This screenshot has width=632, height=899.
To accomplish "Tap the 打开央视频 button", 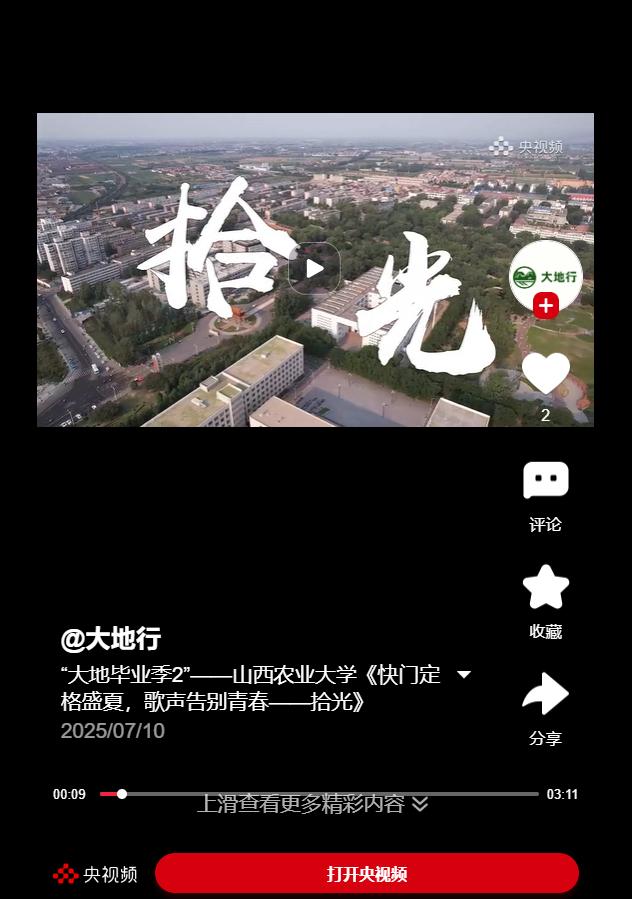I will click(x=367, y=874).
